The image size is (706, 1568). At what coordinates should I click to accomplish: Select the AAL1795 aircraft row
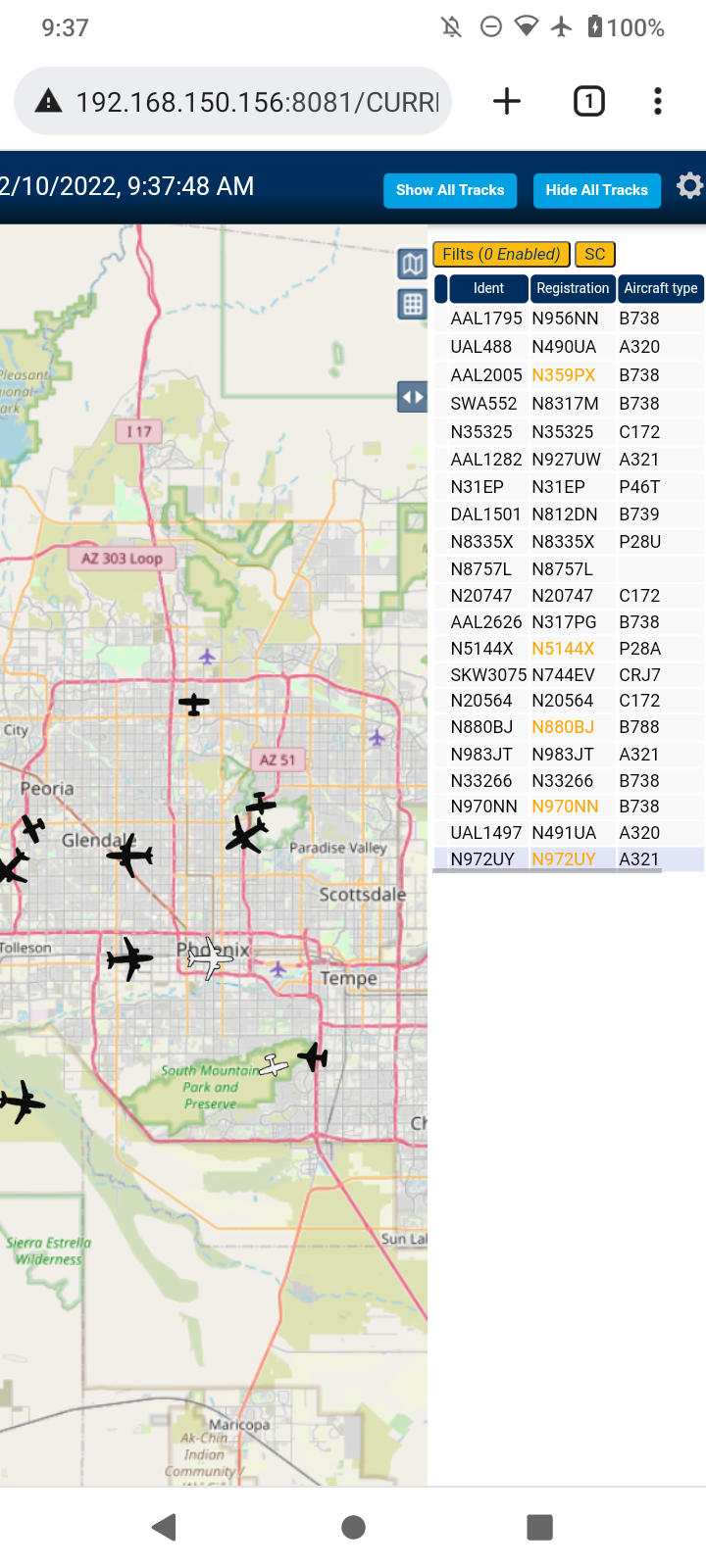tap(569, 318)
